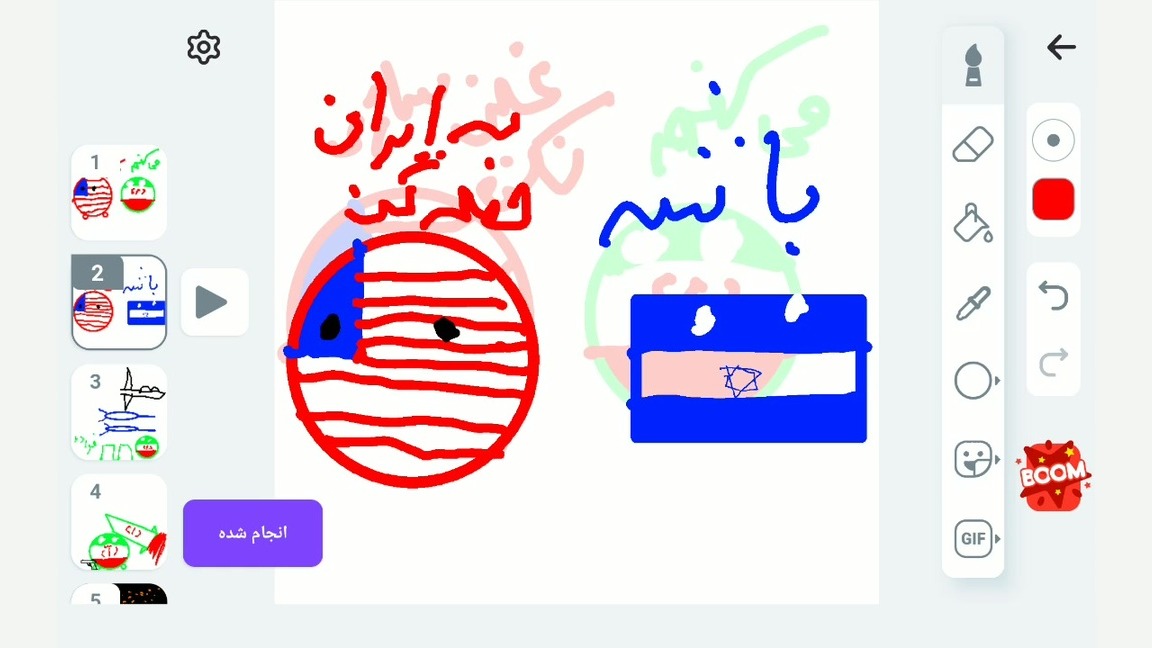Viewport: 1152px width, 648px height.
Task: Select frame 2 thumbnail
Action: point(119,302)
